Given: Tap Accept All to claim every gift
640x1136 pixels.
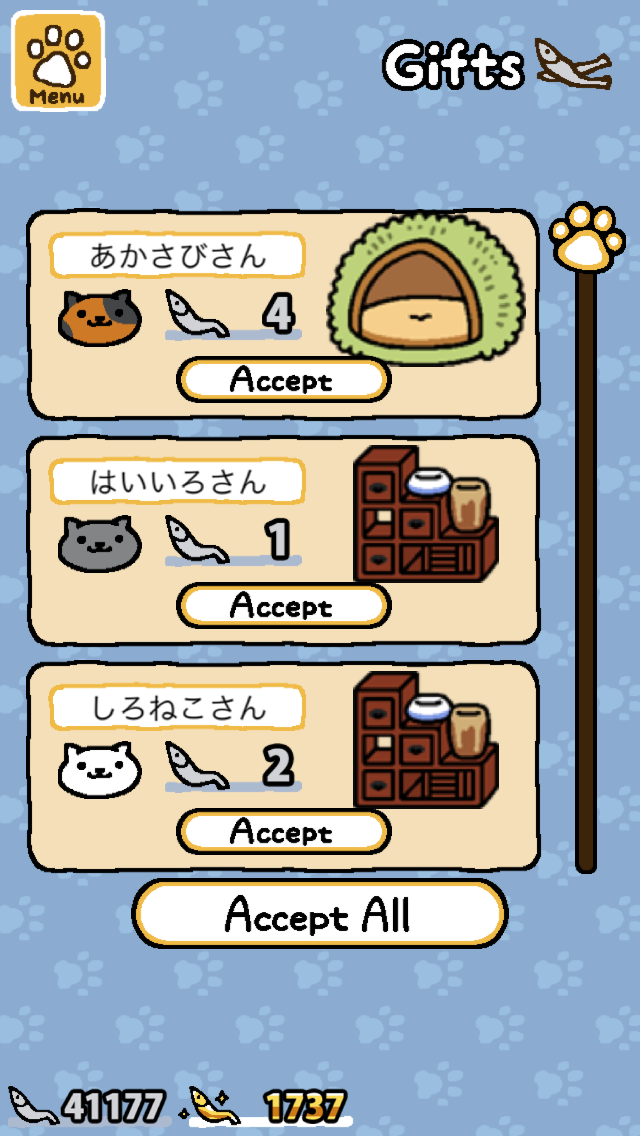Looking at the screenshot, I should [319, 914].
